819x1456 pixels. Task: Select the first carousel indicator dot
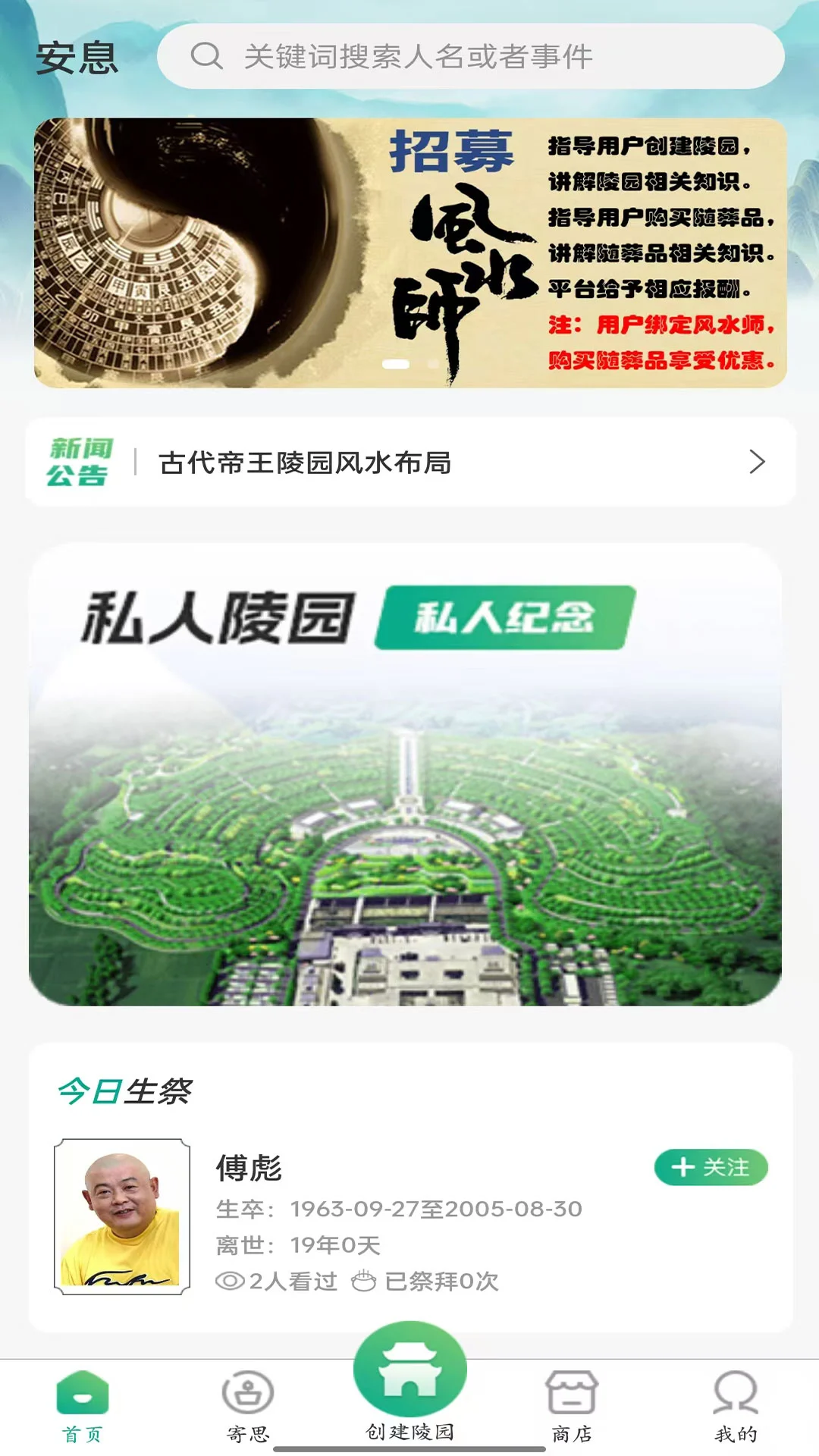pos(395,362)
